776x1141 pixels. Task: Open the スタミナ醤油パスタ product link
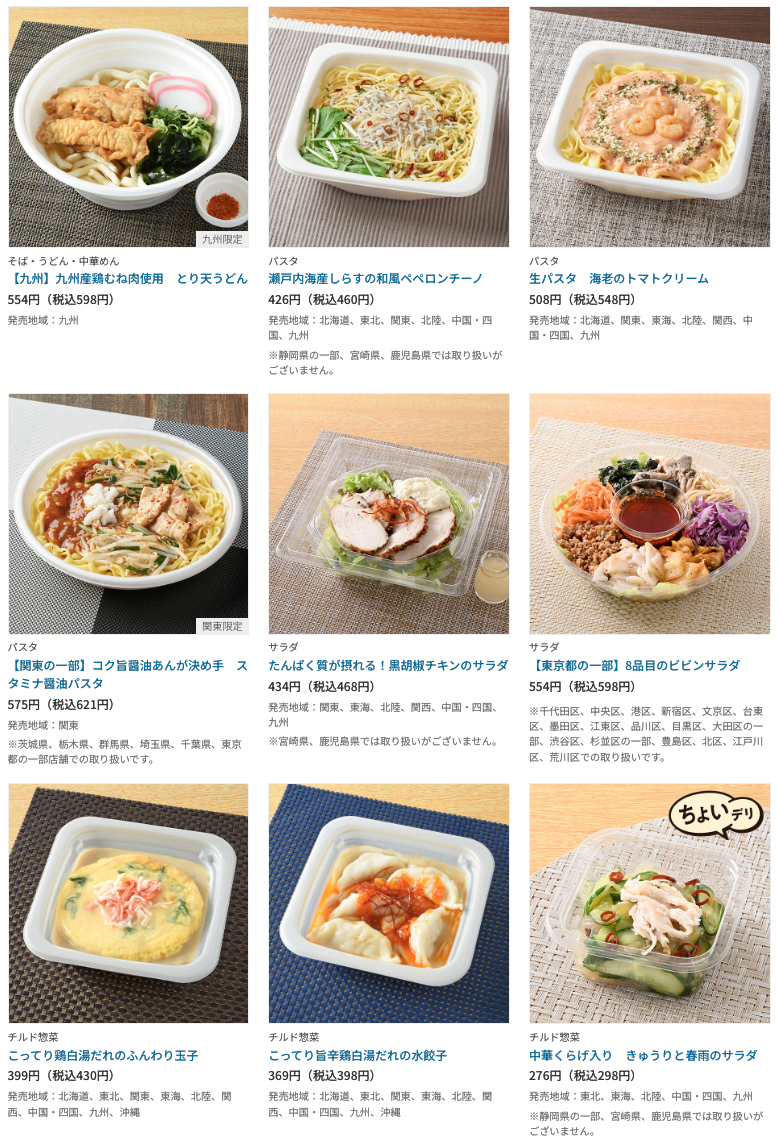pyautogui.click(x=128, y=674)
